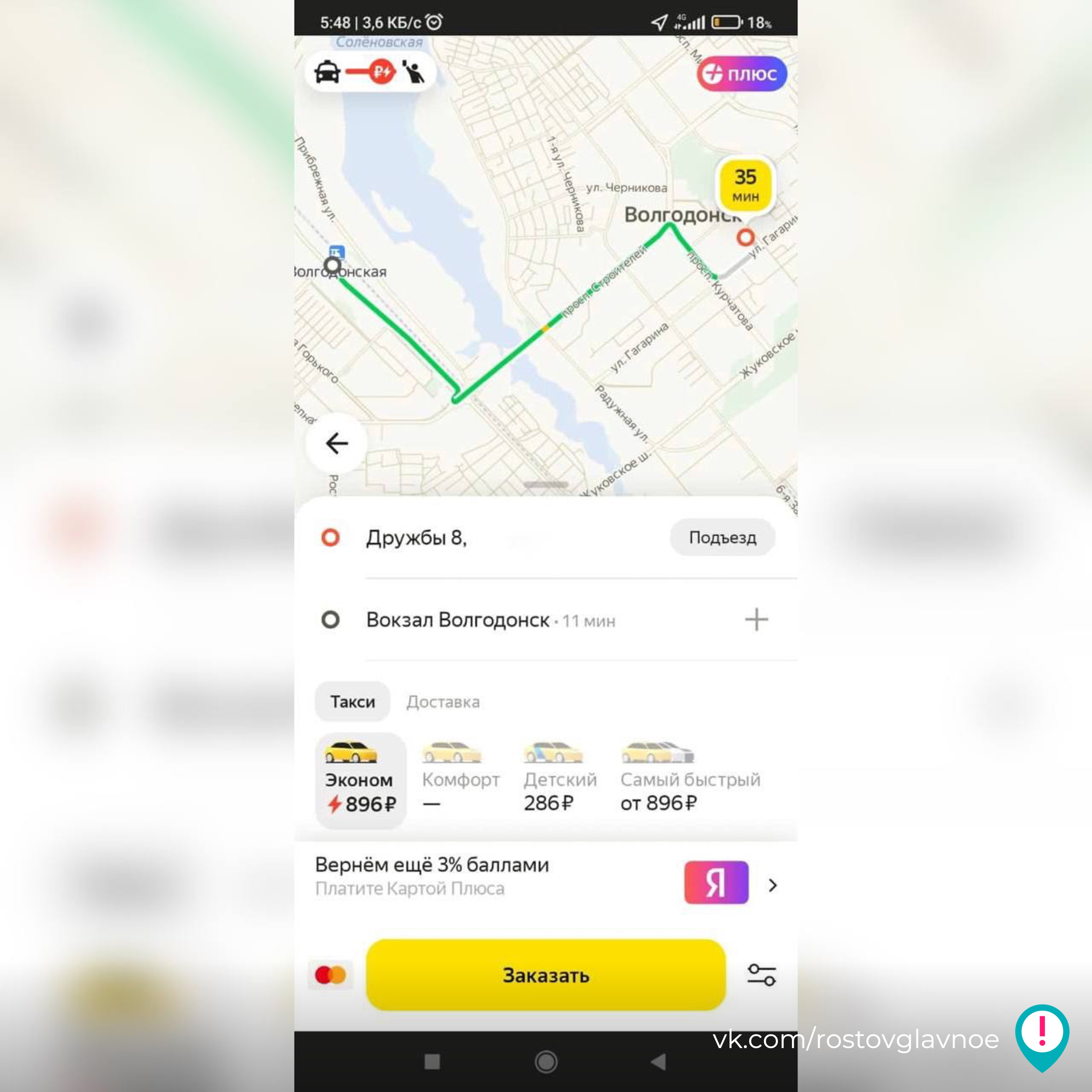Viewport: 1092px width, 1092px height.
Task: Switch to the Доставка tab
Action: pos(443,701)
